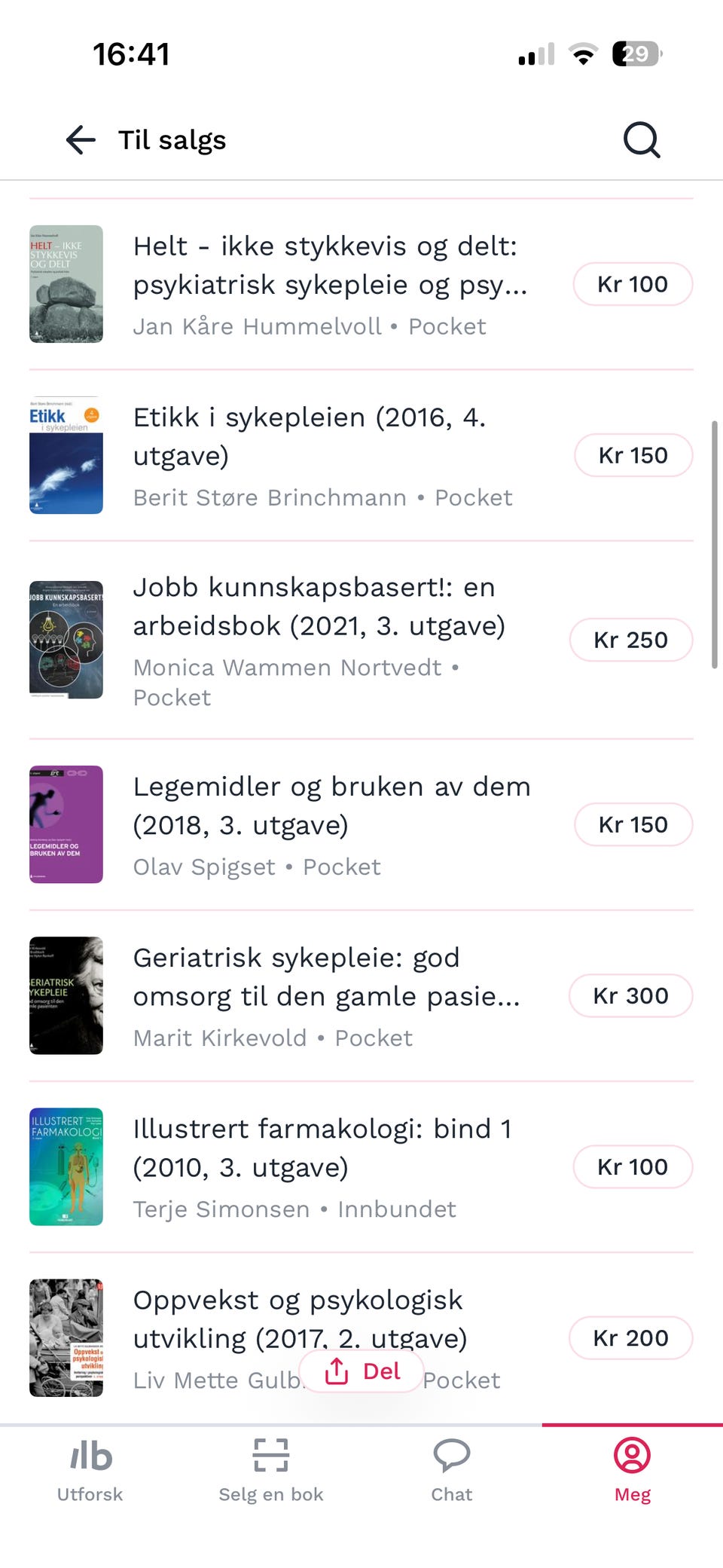
Task: Tap the Kr 100 price pill for Helt
Action: pyautogui.click(x=633, y=284)
